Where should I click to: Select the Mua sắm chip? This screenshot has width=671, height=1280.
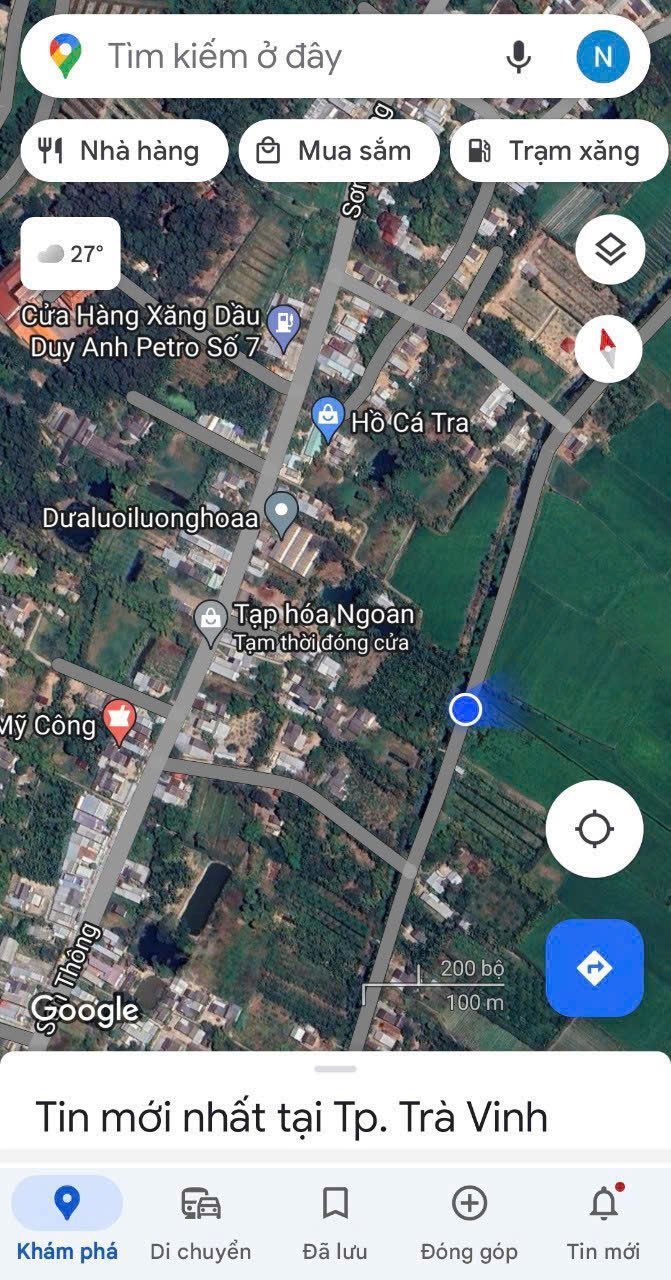click(339, 151)
